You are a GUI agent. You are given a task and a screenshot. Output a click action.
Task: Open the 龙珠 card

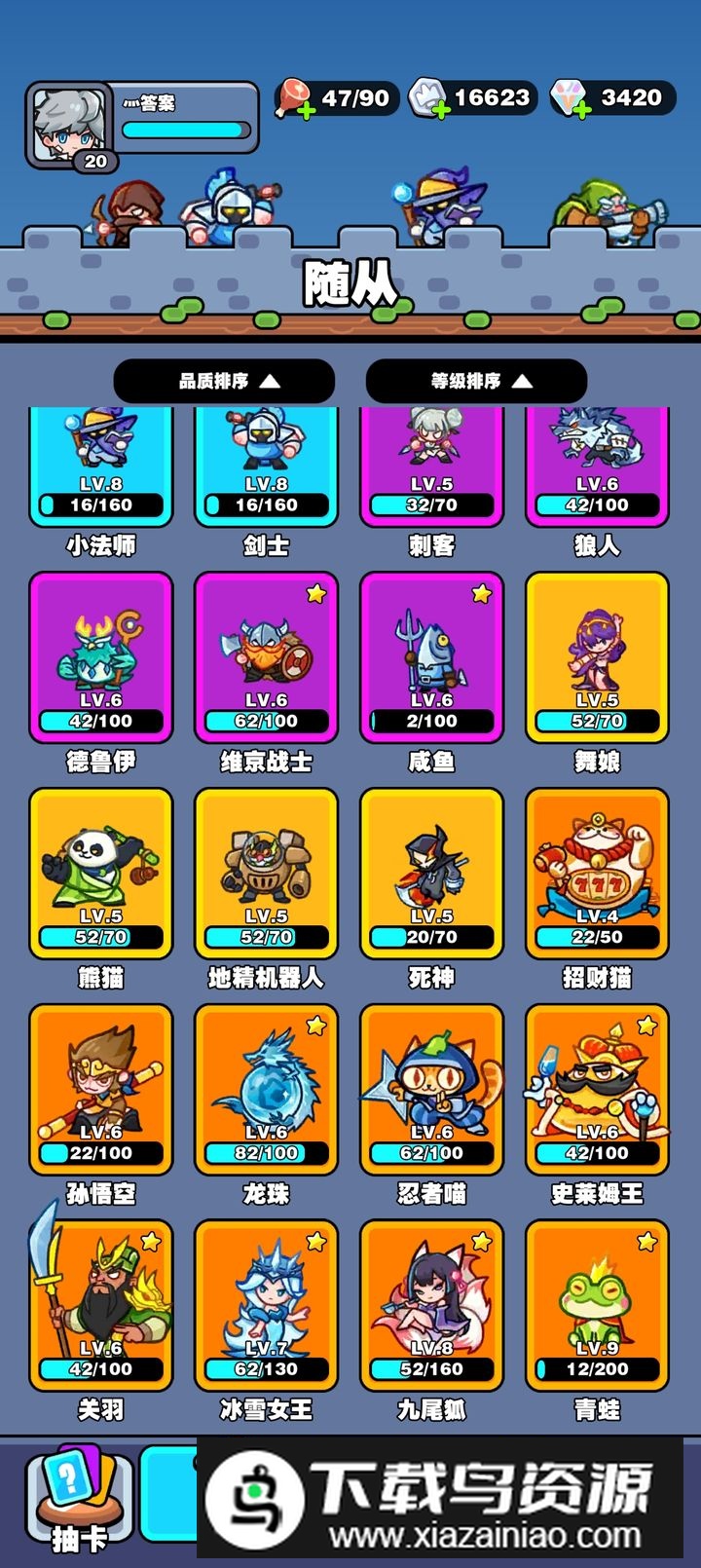coord(266,1090)
